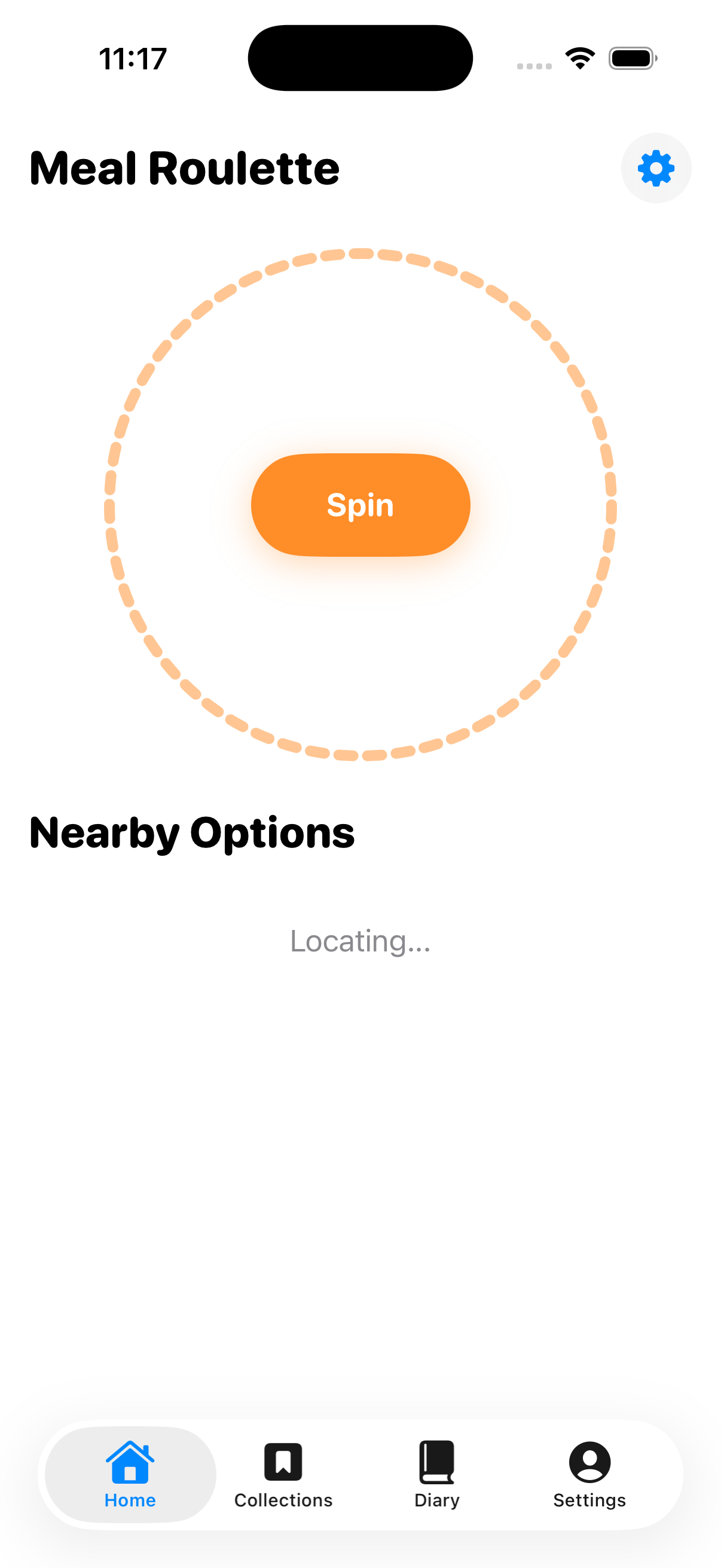Tap the Settings profile icon
Image resolution: width=721 pixels, height=1568 pixels.
(589, 1463)
